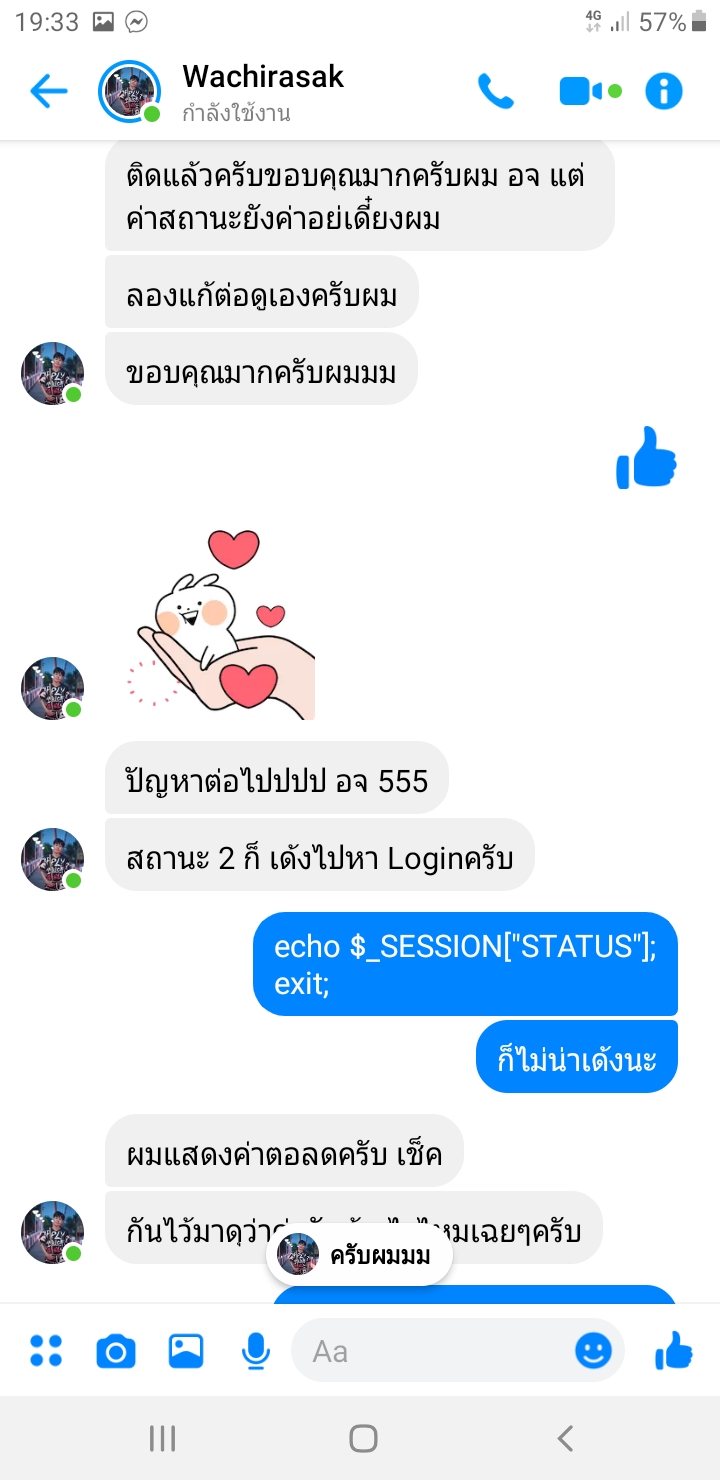The width and height of the screenshot is (720, 1480).
Task: Send a thumbs-up like
Action: coord(673,1351)
